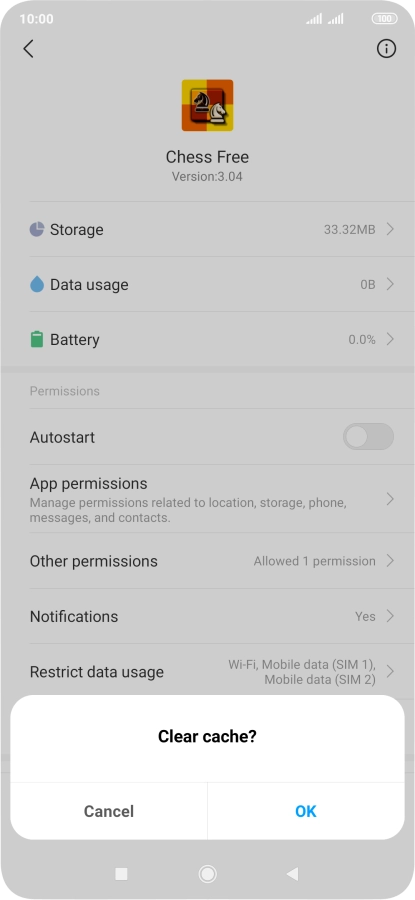Go back using the top arrow

coord(28,49)
